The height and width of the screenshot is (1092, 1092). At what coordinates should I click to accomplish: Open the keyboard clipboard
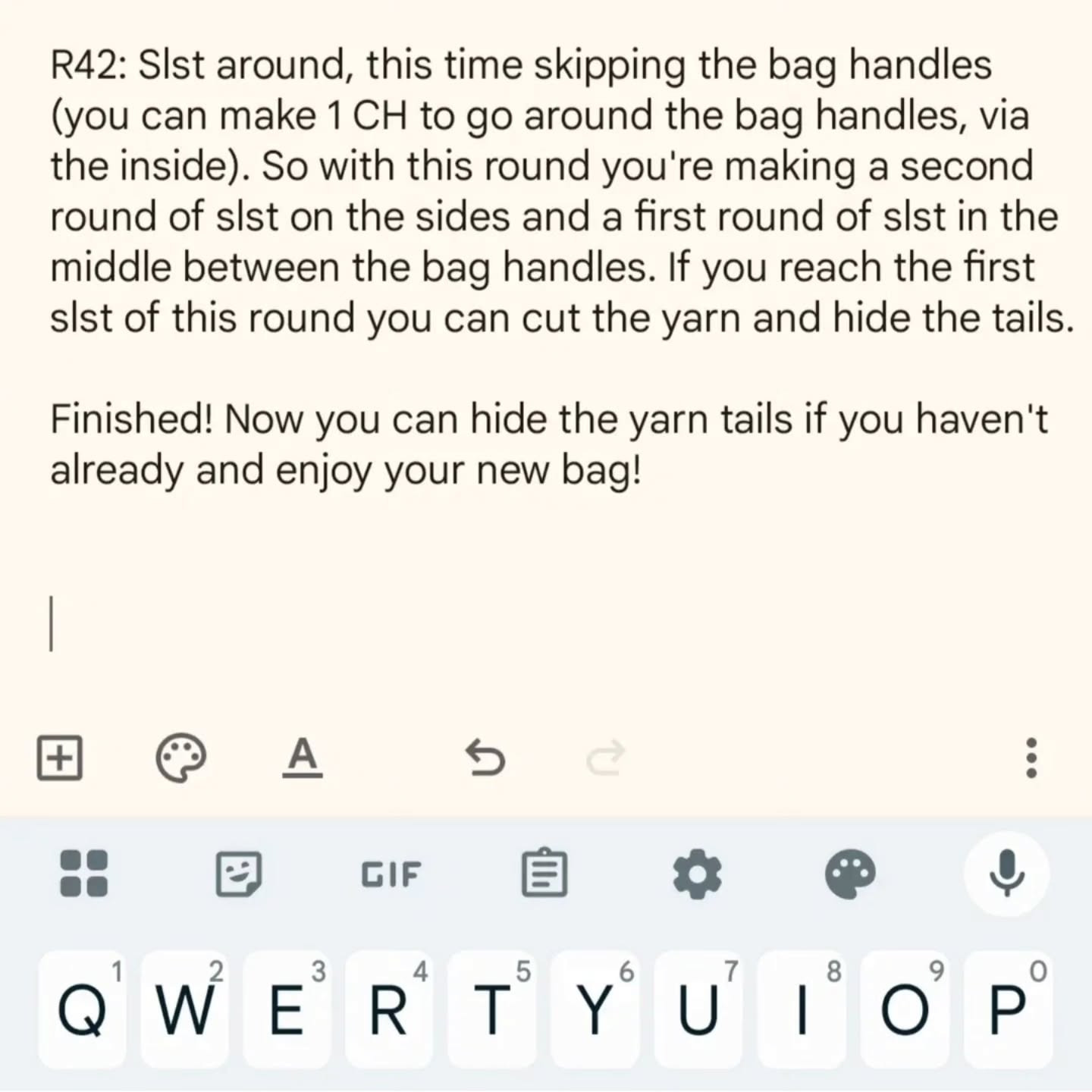544,873
